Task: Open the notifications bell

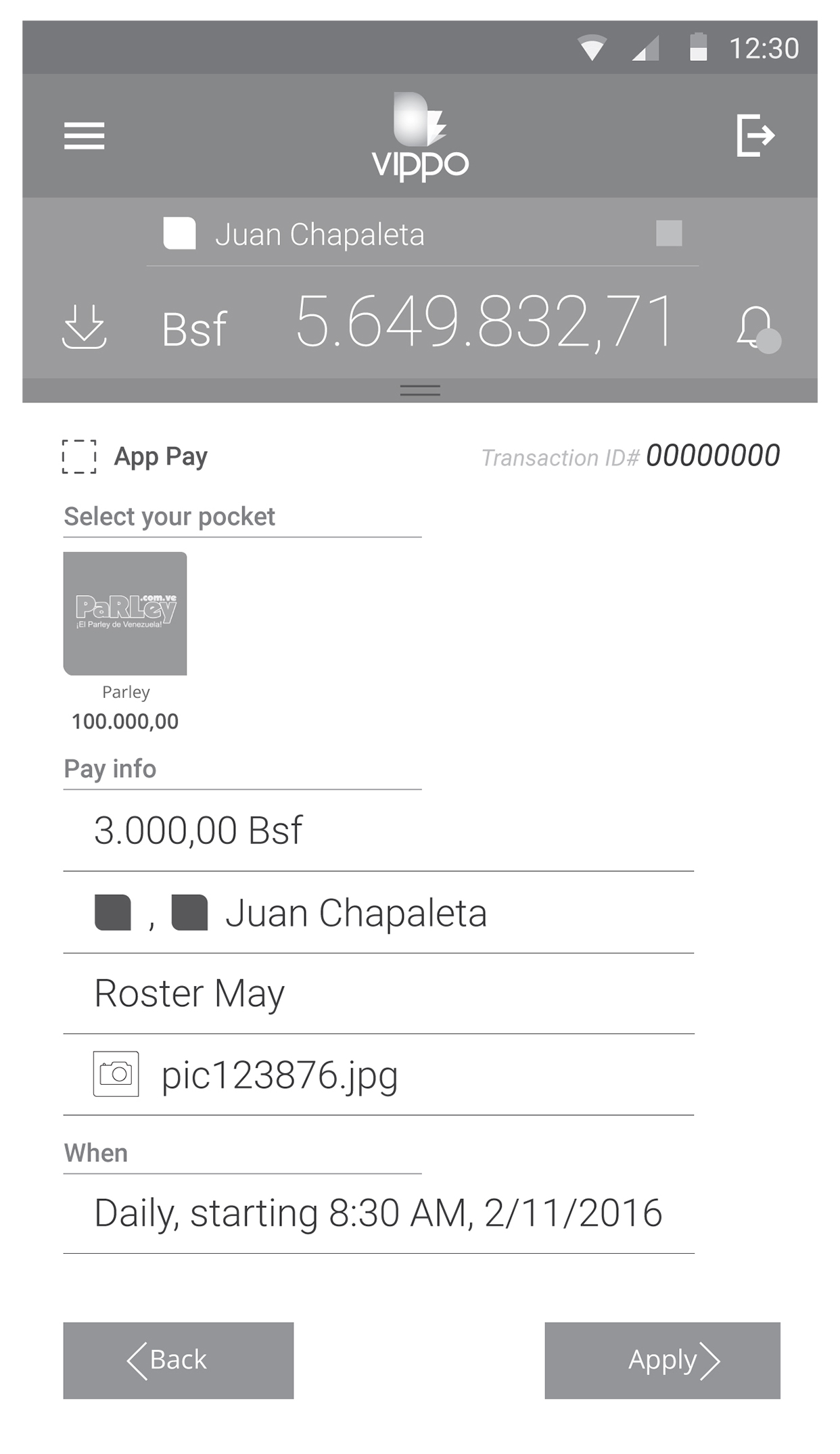Action: point(758,329)
